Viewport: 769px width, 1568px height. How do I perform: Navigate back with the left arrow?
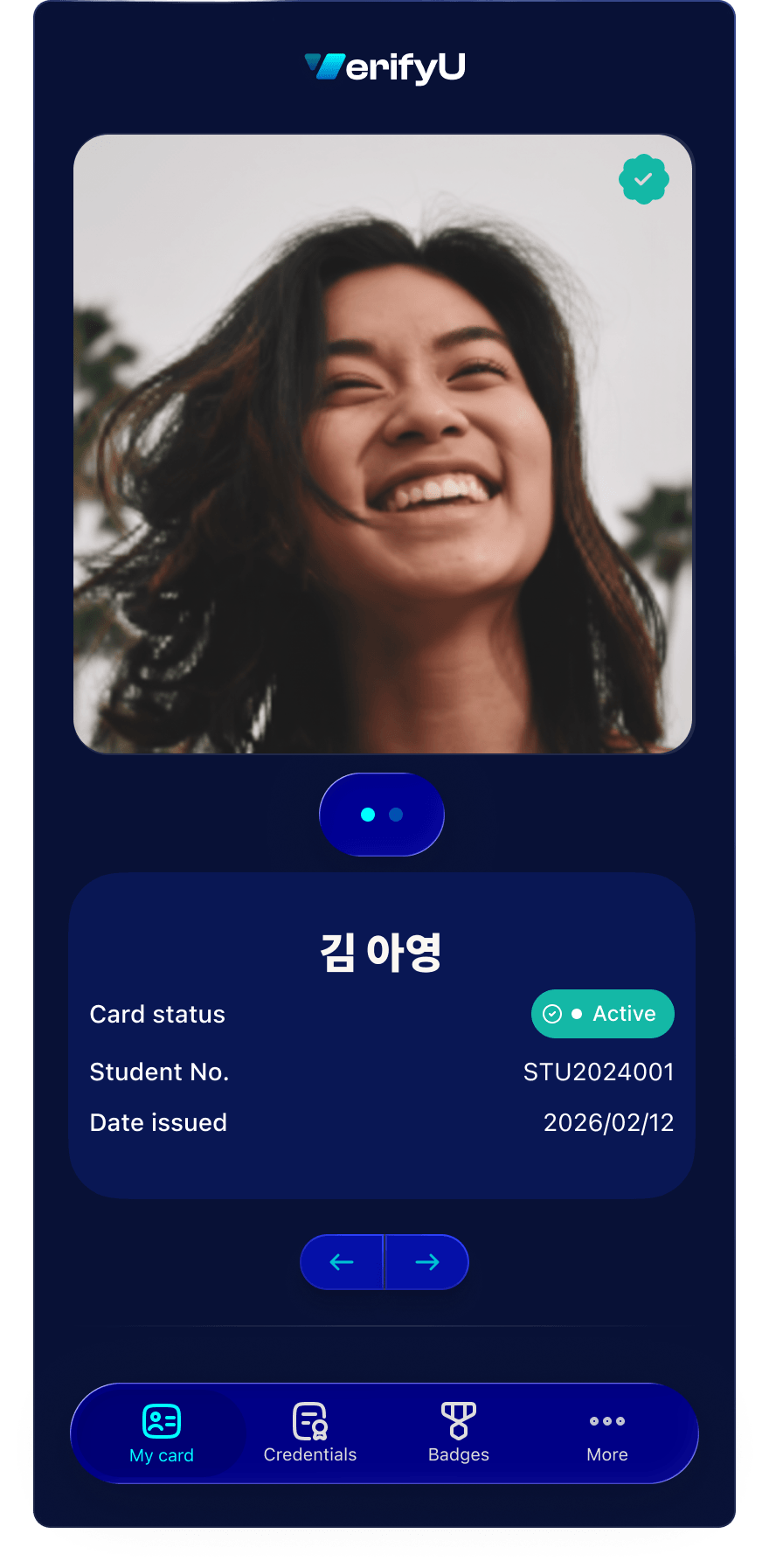pyautogui.click(x=342, y=1262)
